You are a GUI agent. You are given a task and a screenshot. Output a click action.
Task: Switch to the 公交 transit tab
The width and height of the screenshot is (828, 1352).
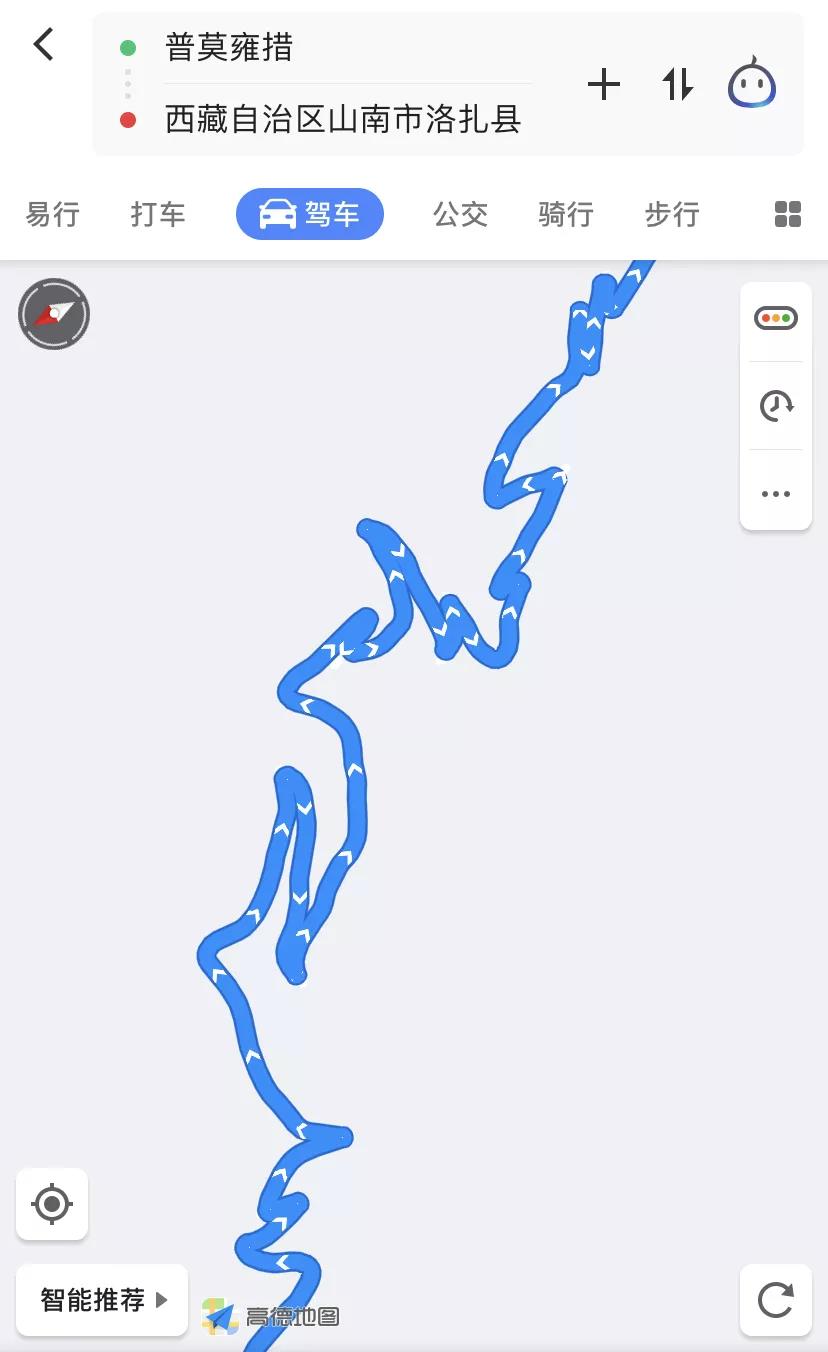click(460, 214)
